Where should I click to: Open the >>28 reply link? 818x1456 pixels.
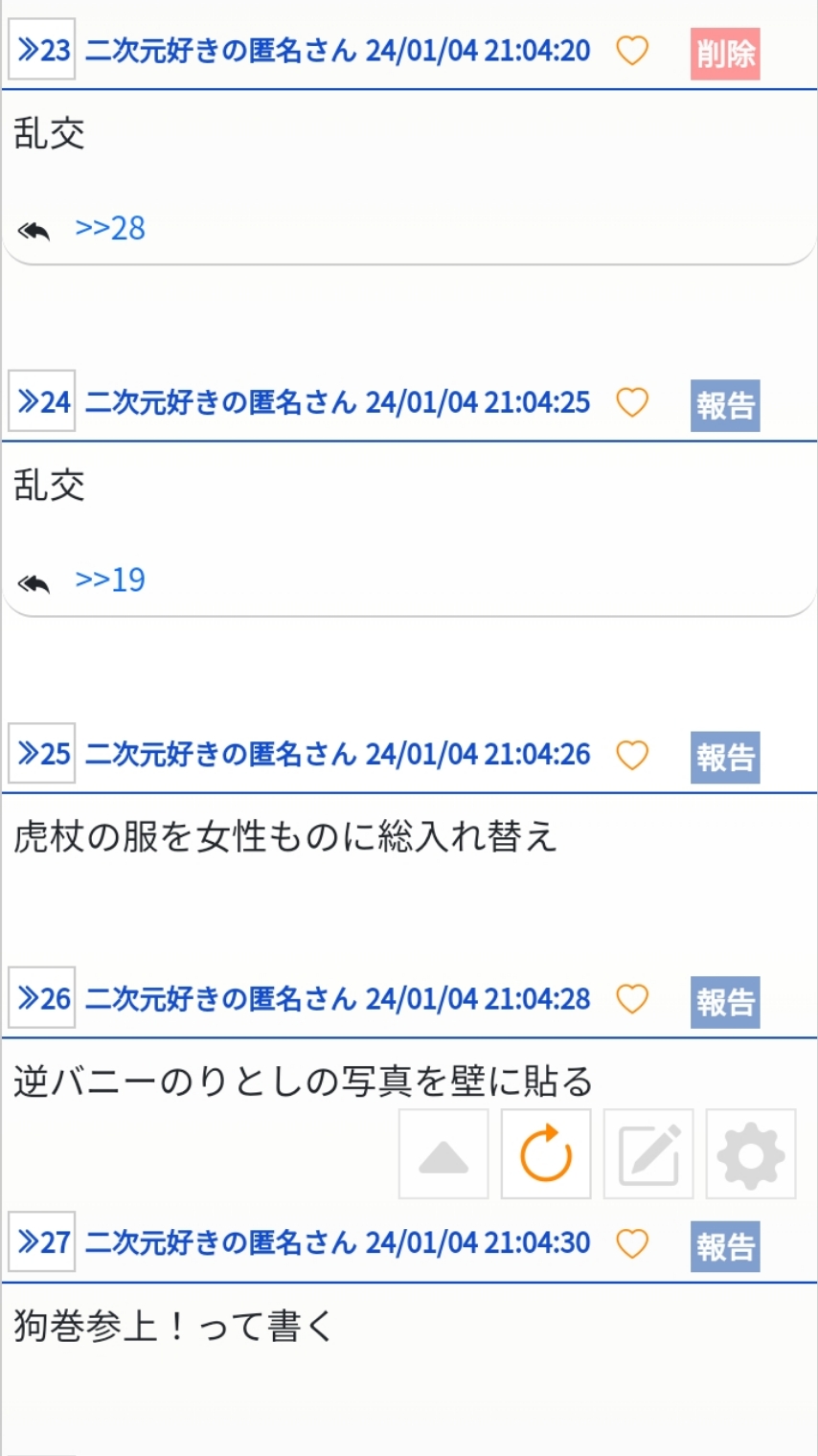(x=110, y=229)
